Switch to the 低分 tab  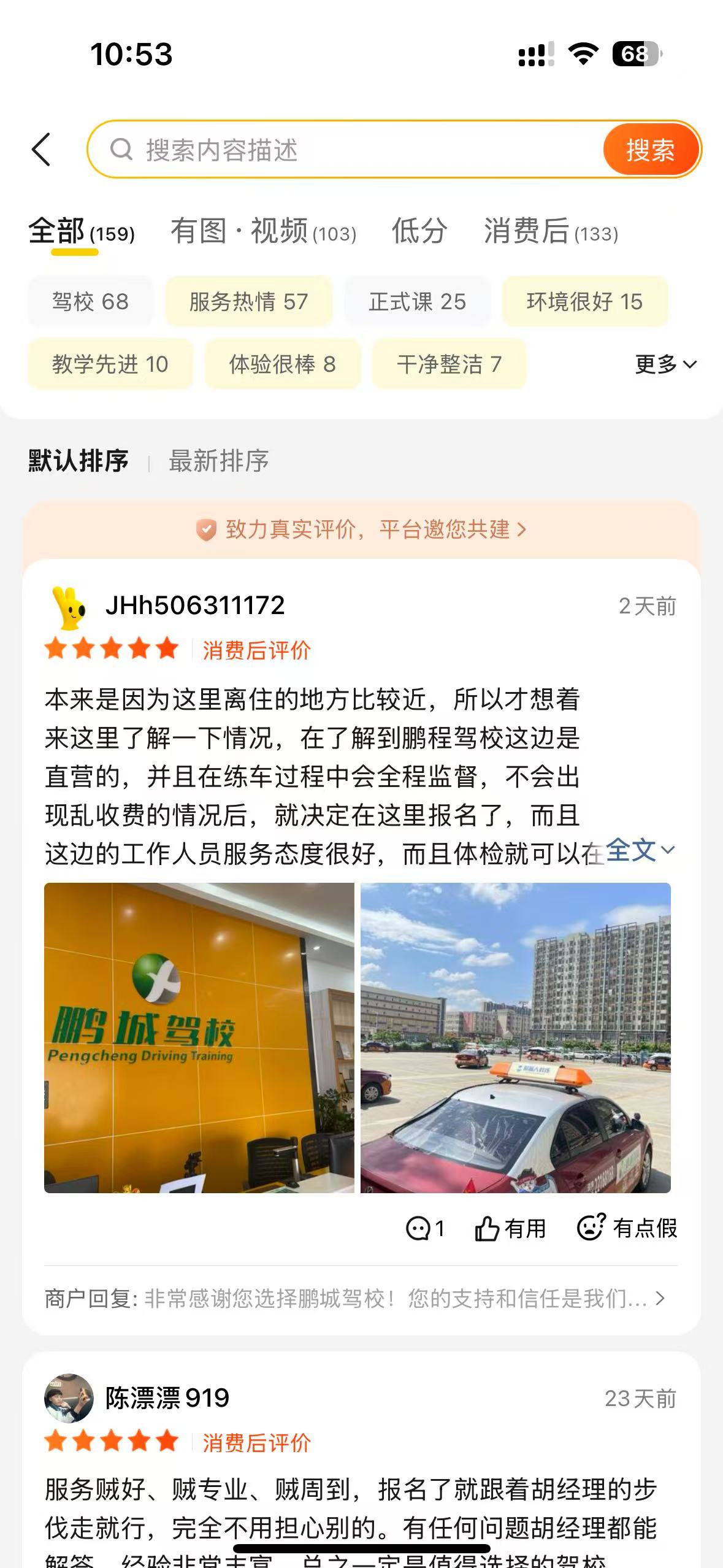[419, 231]
